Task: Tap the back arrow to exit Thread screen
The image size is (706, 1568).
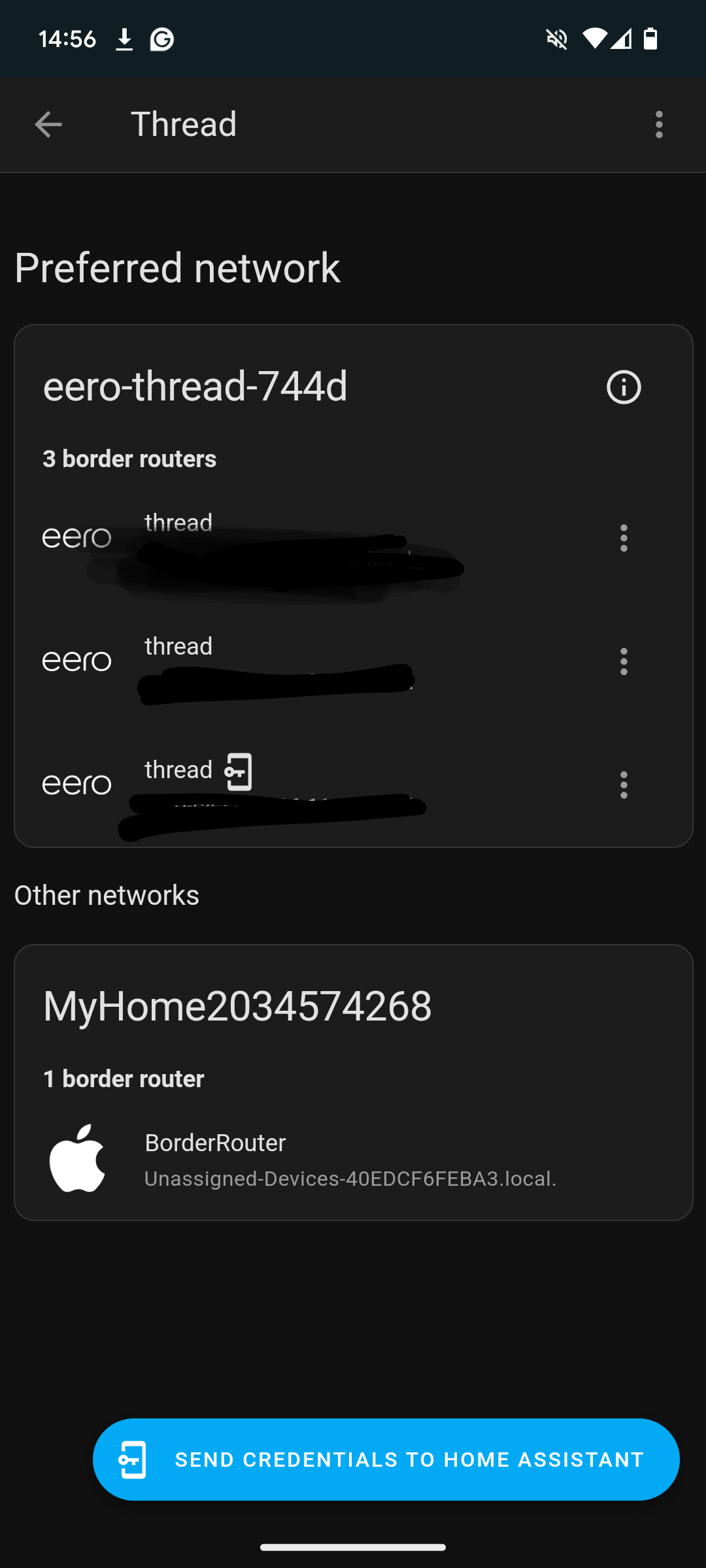Action: coord(48,124)
